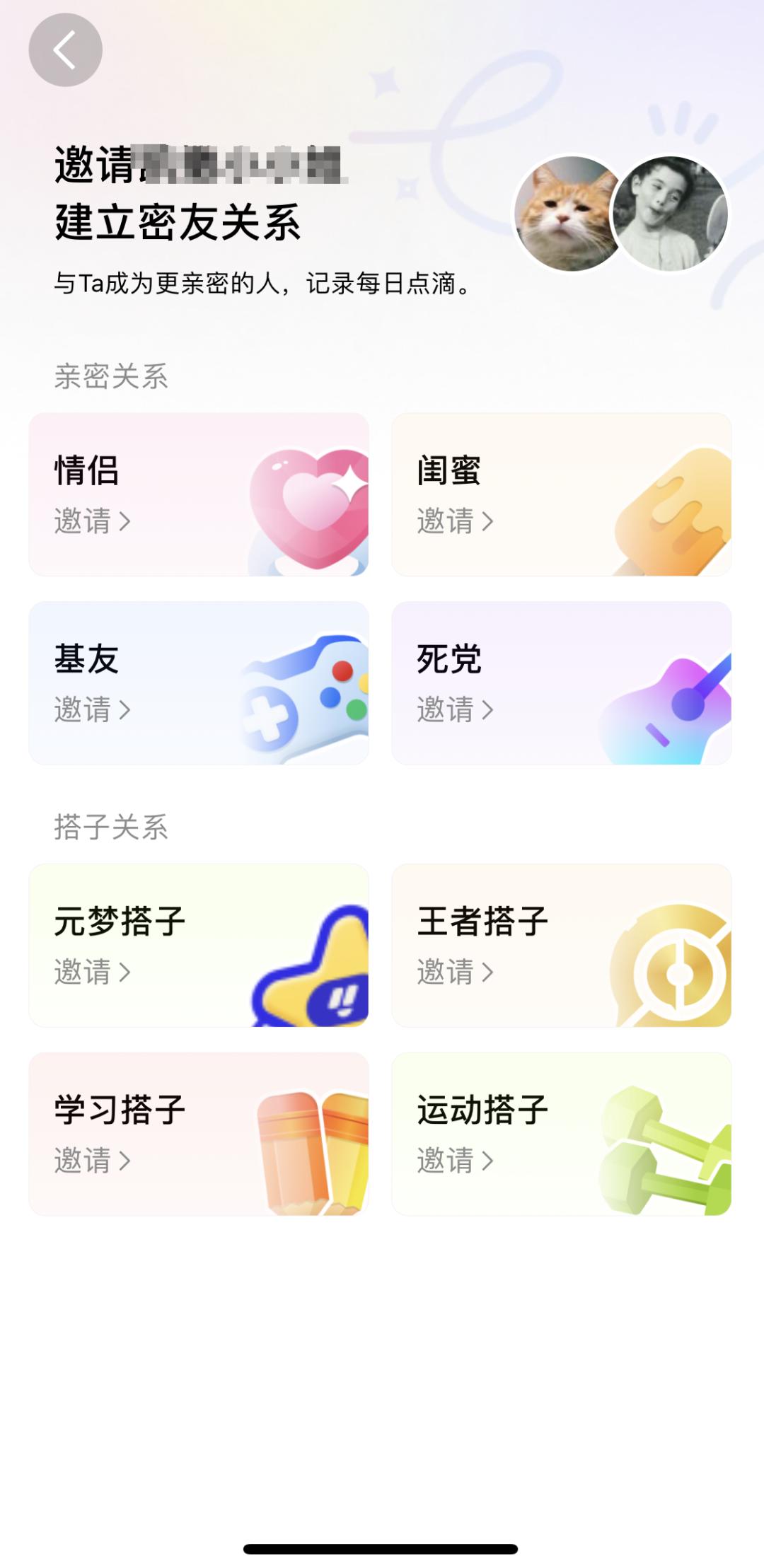
Task: Select the 基友 invite card
Action: pos(199,683)
